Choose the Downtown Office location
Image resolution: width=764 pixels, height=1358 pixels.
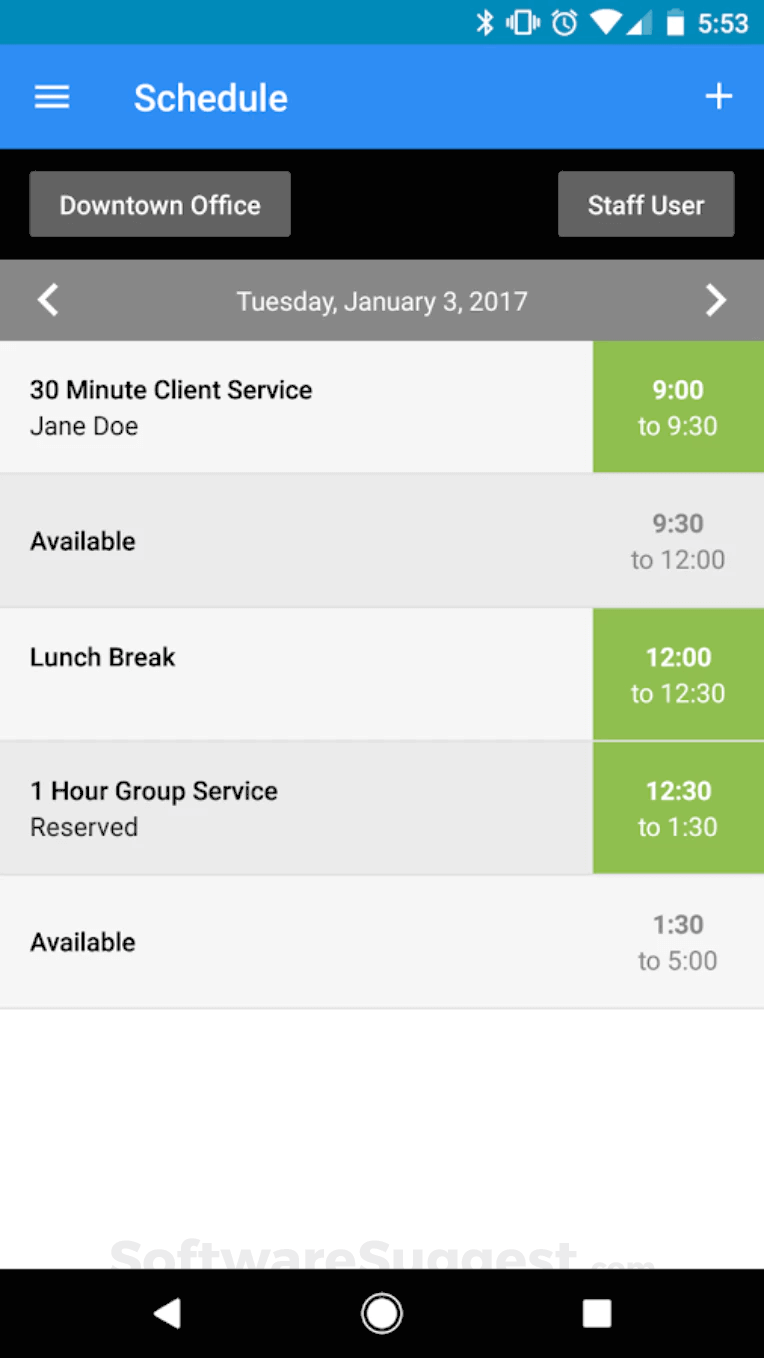pos(160,205)
